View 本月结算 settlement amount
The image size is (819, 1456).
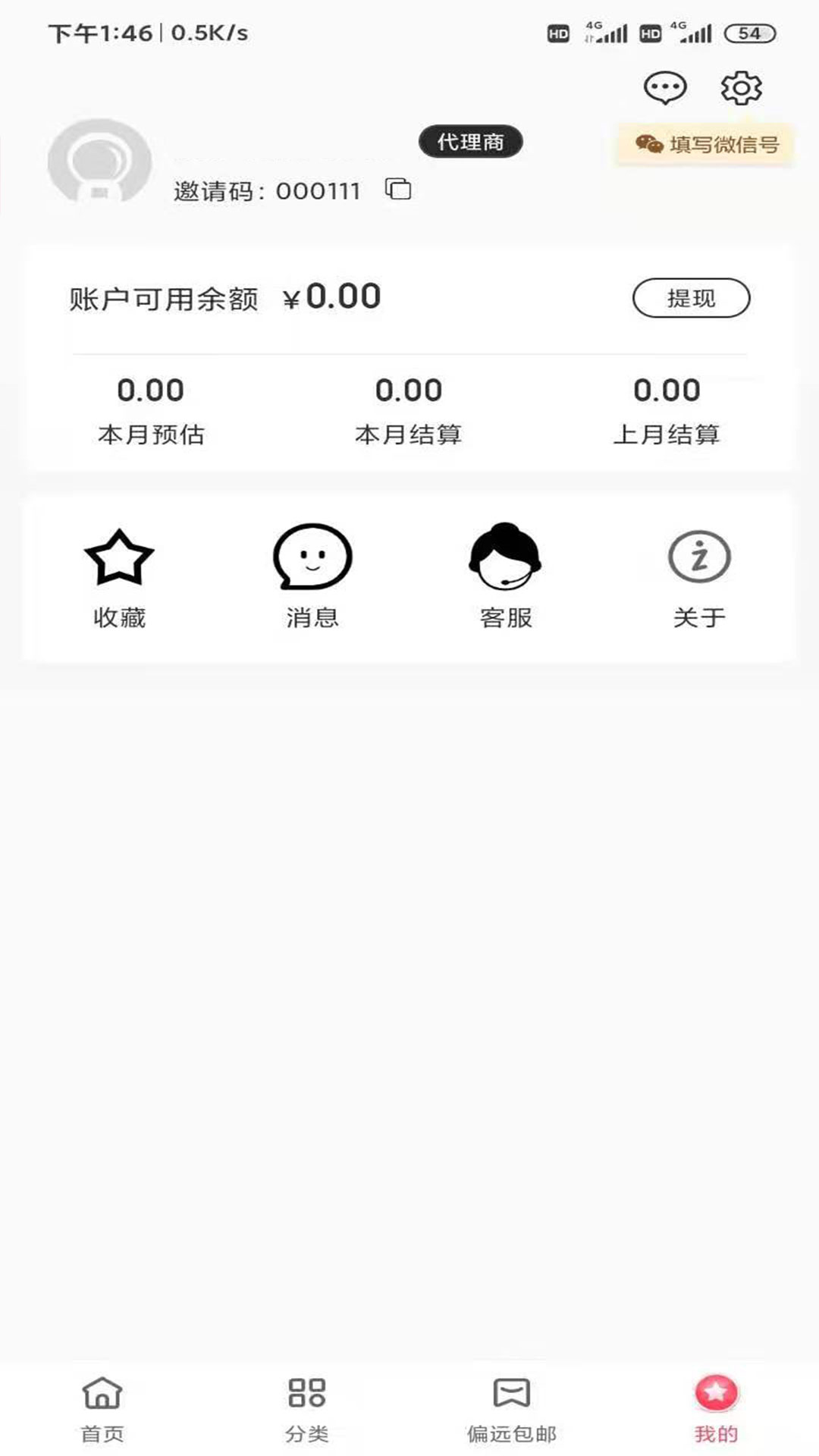click(x=409, y=409)
